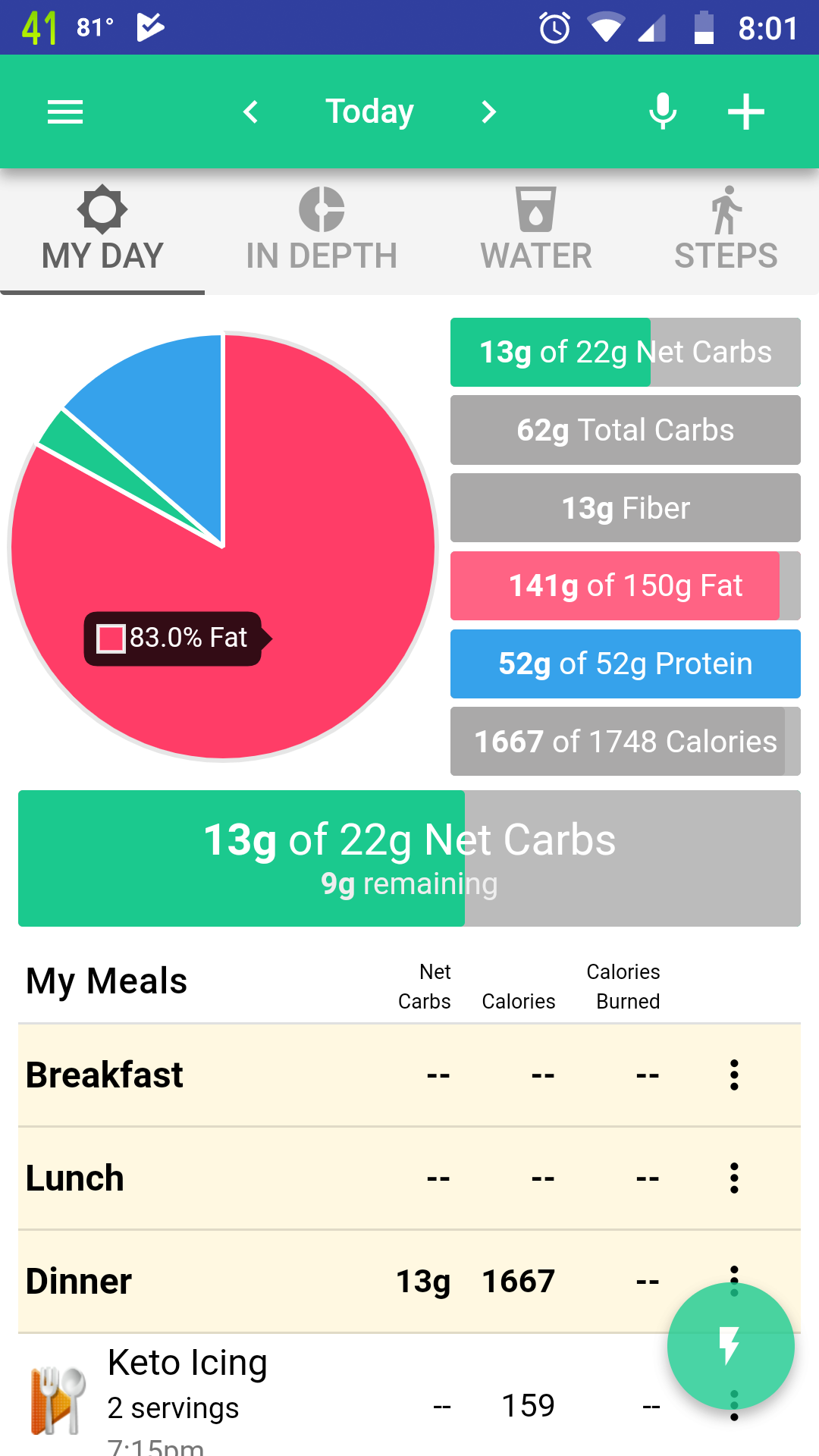Select the 52g of 52g Protein bar

(626, 664)
